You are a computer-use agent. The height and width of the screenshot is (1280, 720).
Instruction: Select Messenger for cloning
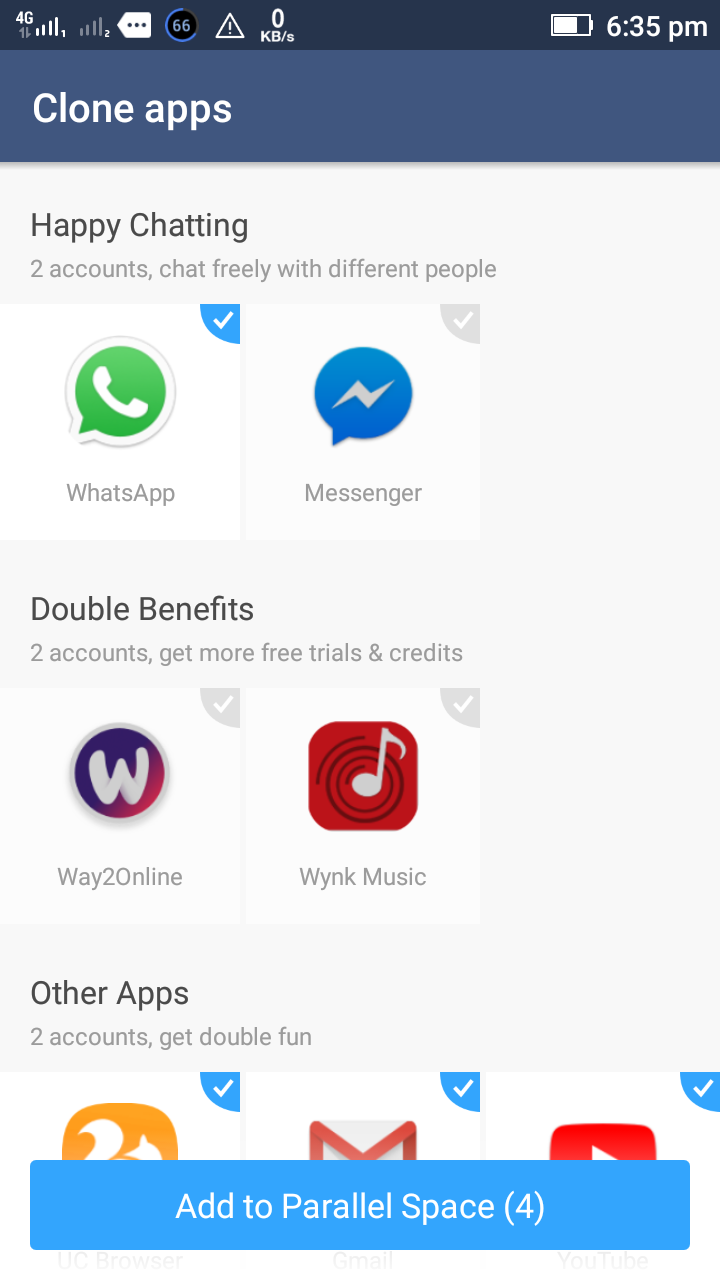pos(362,421)
